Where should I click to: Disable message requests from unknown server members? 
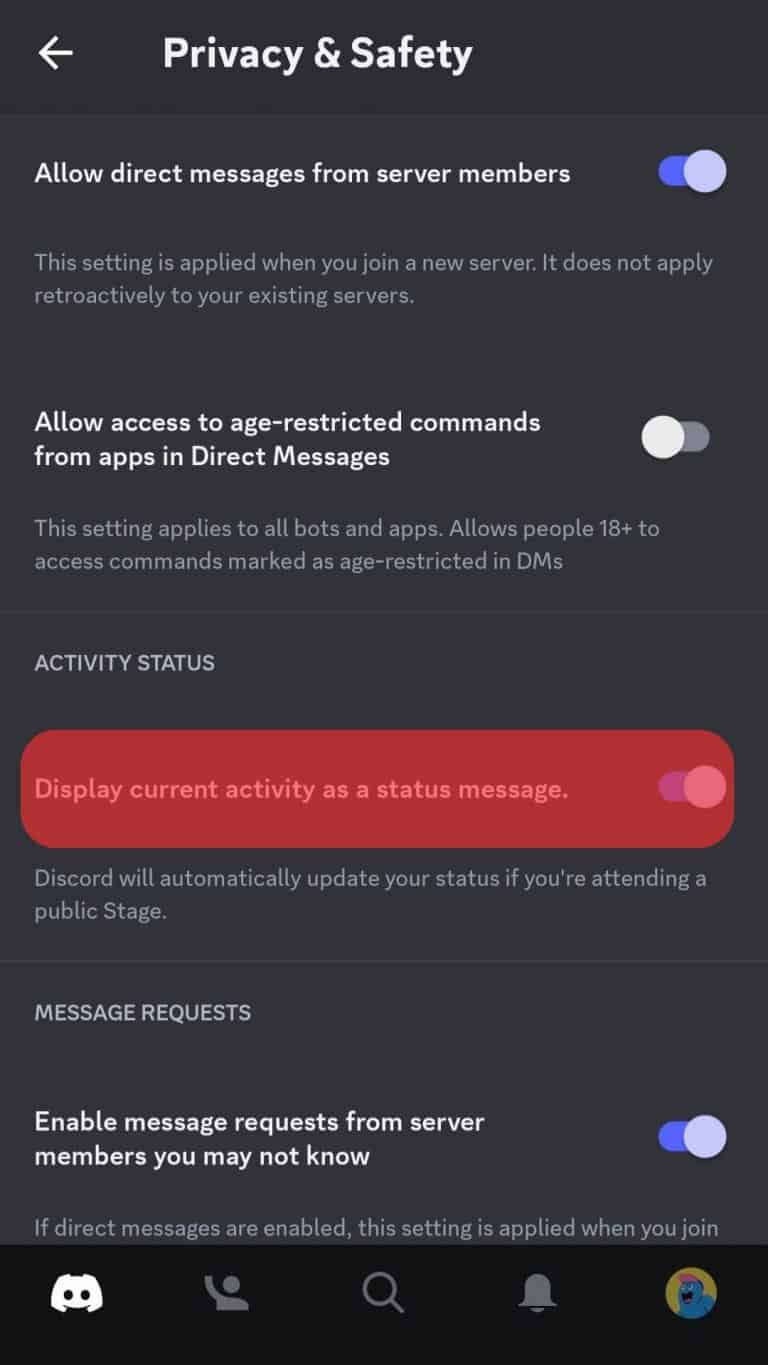click(691, 1137)
